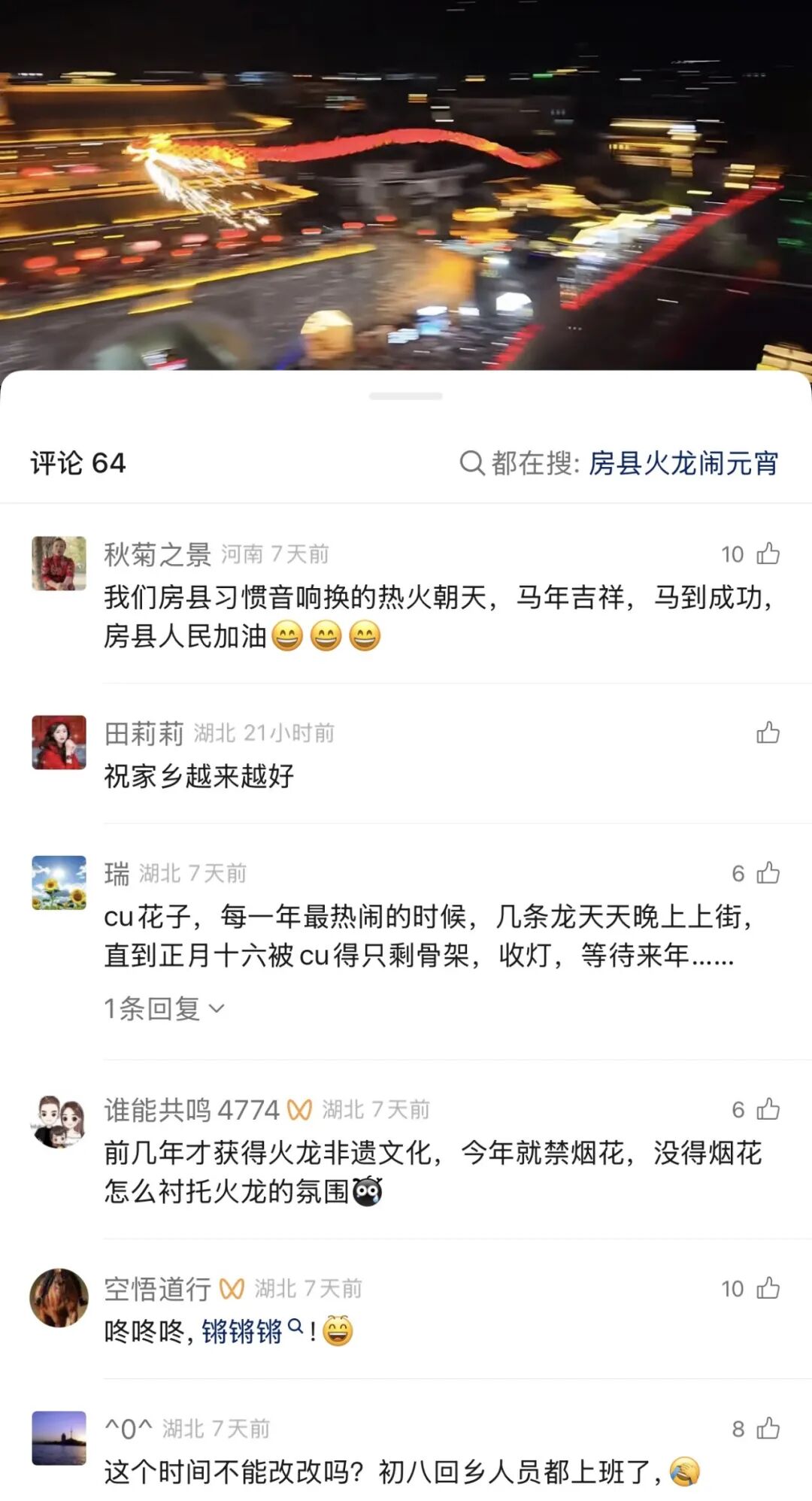The width and height of the screenshot is (812, 1501).
Task: Like 谁能共鸣4774's comment
Action: [768, 1109]
